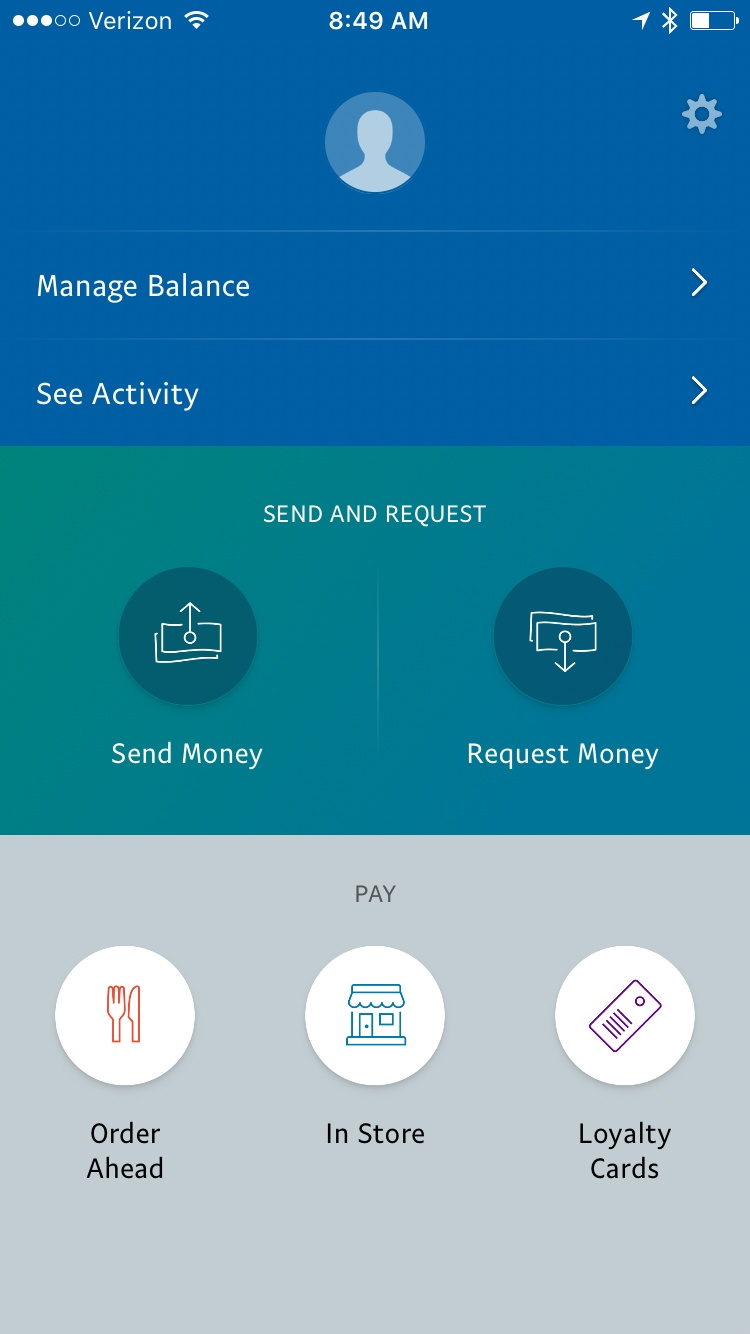Open the Manage Balance row
Viewport: 750px width, 1334px height.
143,286
